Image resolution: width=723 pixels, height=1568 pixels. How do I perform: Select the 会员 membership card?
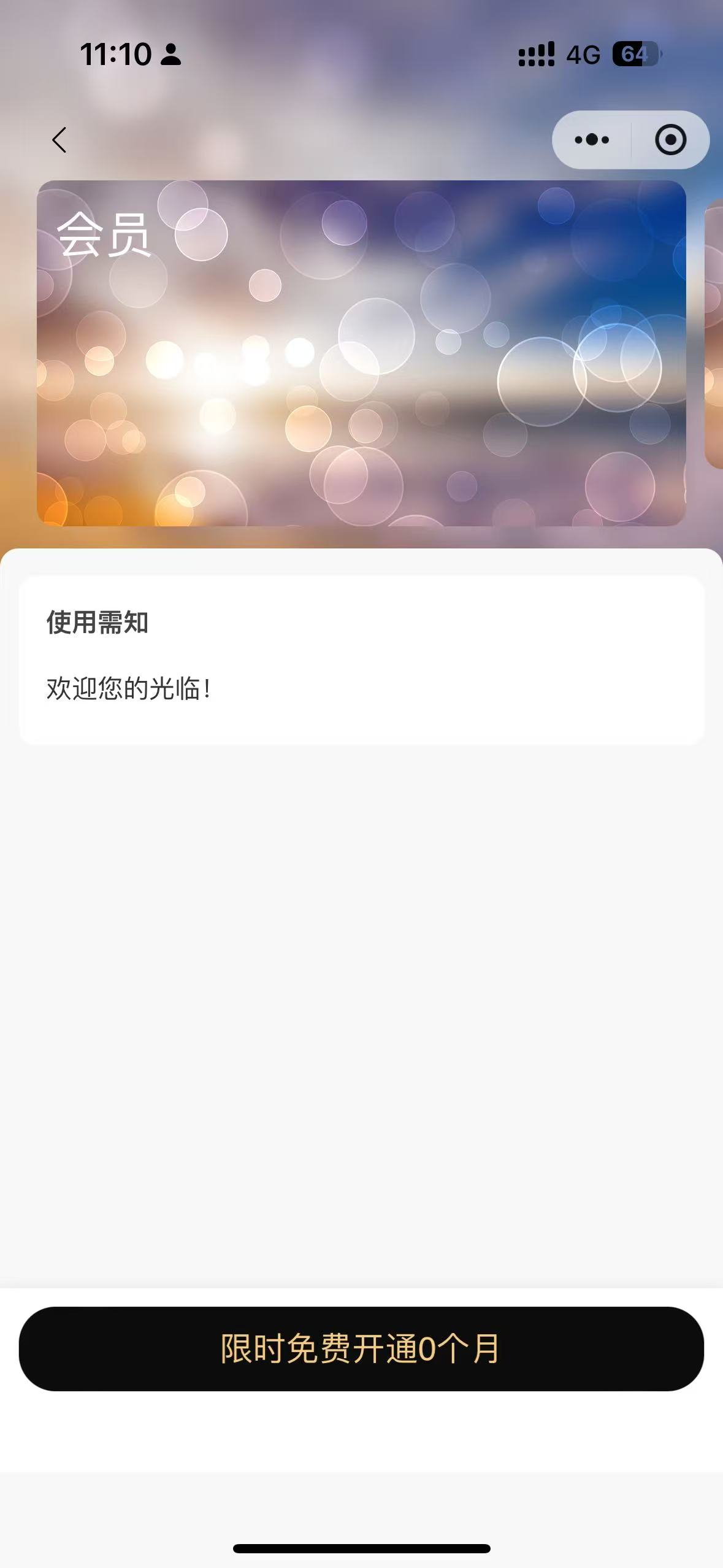(361, 353)
